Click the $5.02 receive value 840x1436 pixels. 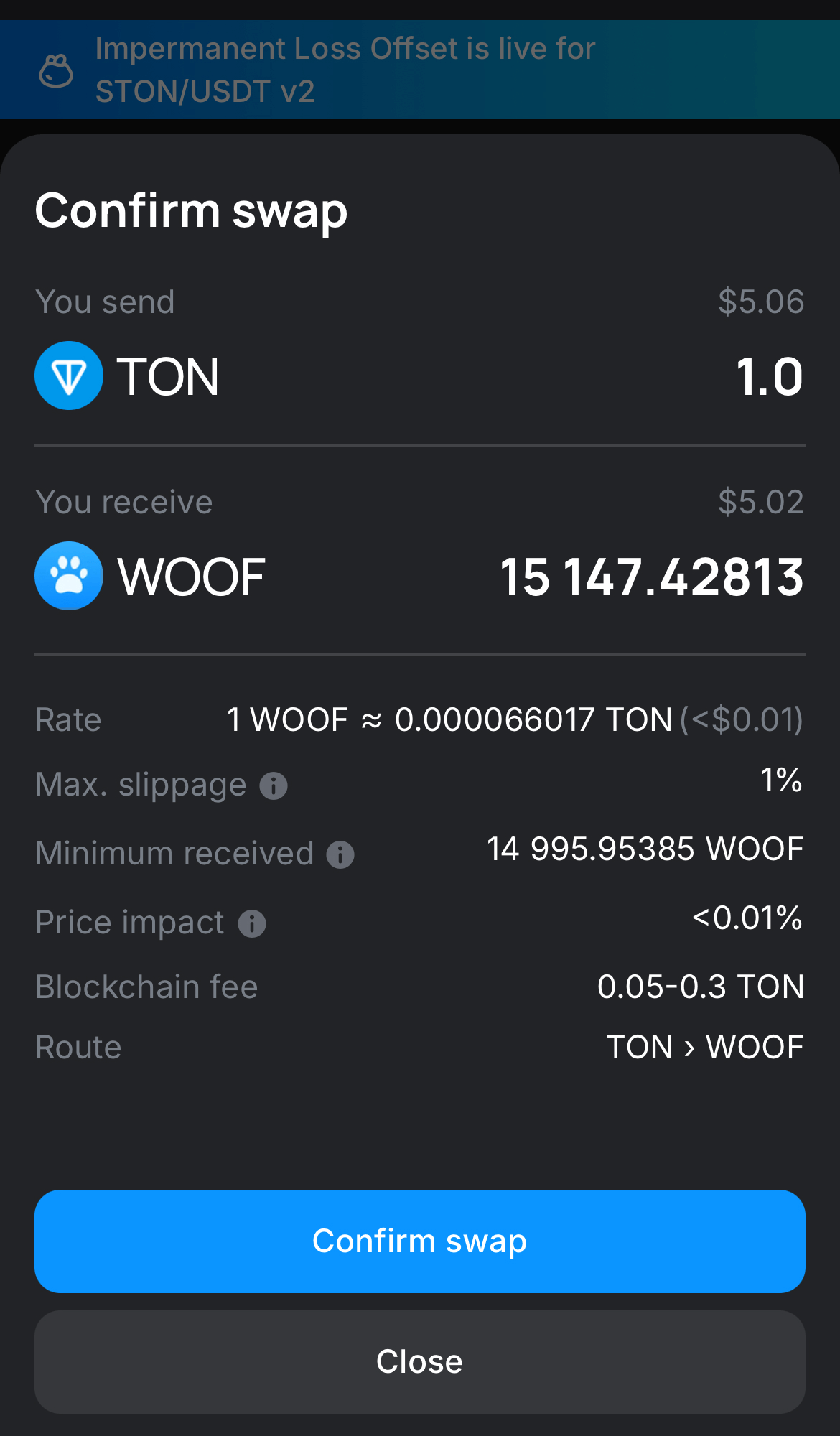pos(761,502)
